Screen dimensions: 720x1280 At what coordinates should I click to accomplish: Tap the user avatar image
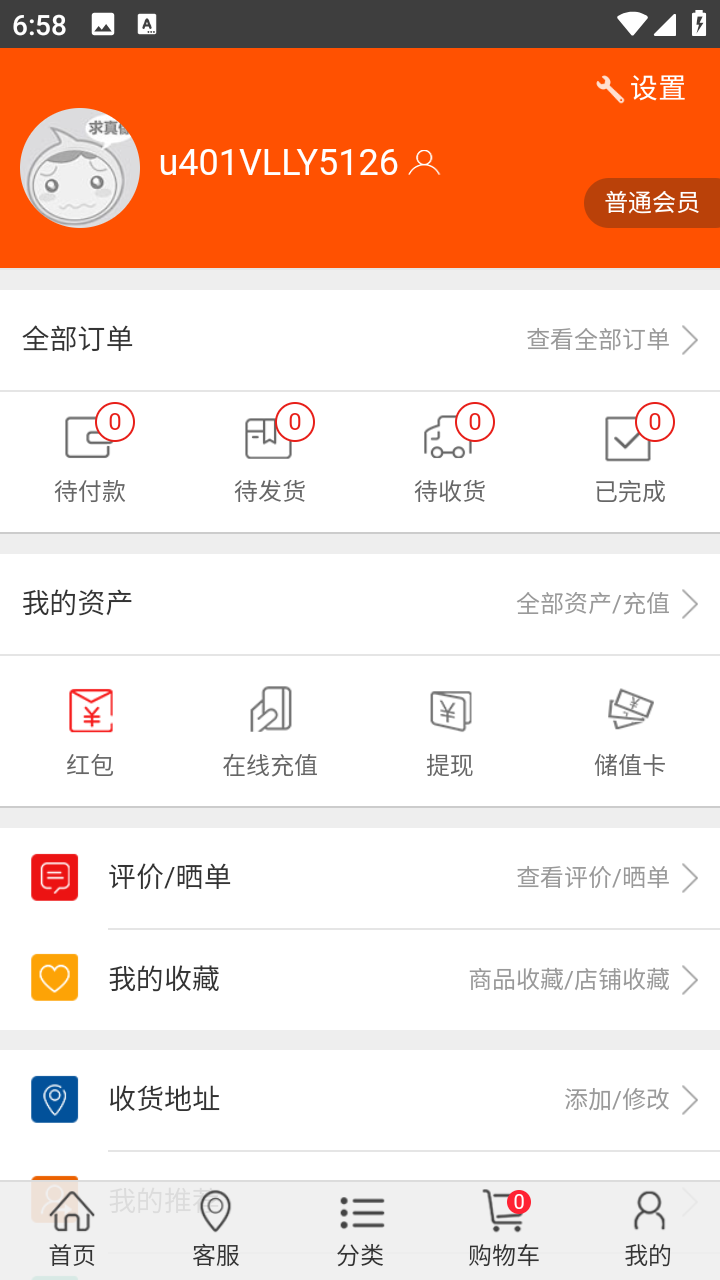79,168
